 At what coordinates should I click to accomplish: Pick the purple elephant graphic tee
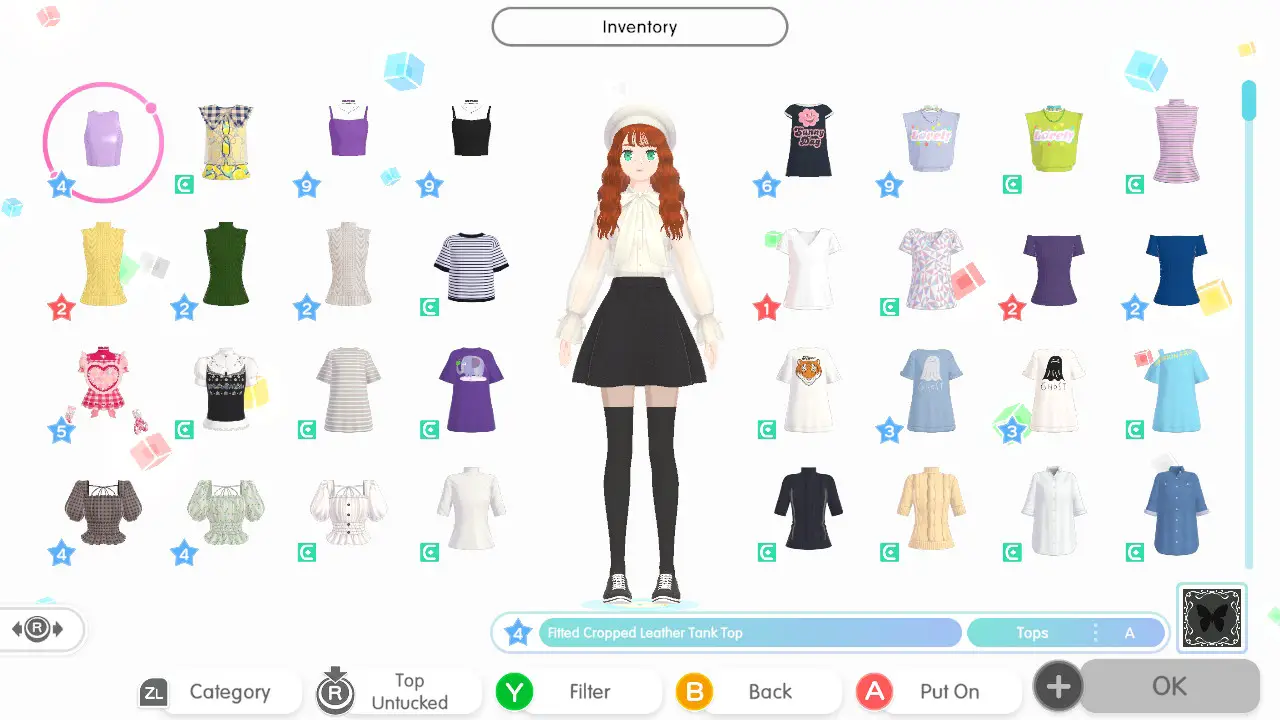pyautogui.click(x=470, y=389)
